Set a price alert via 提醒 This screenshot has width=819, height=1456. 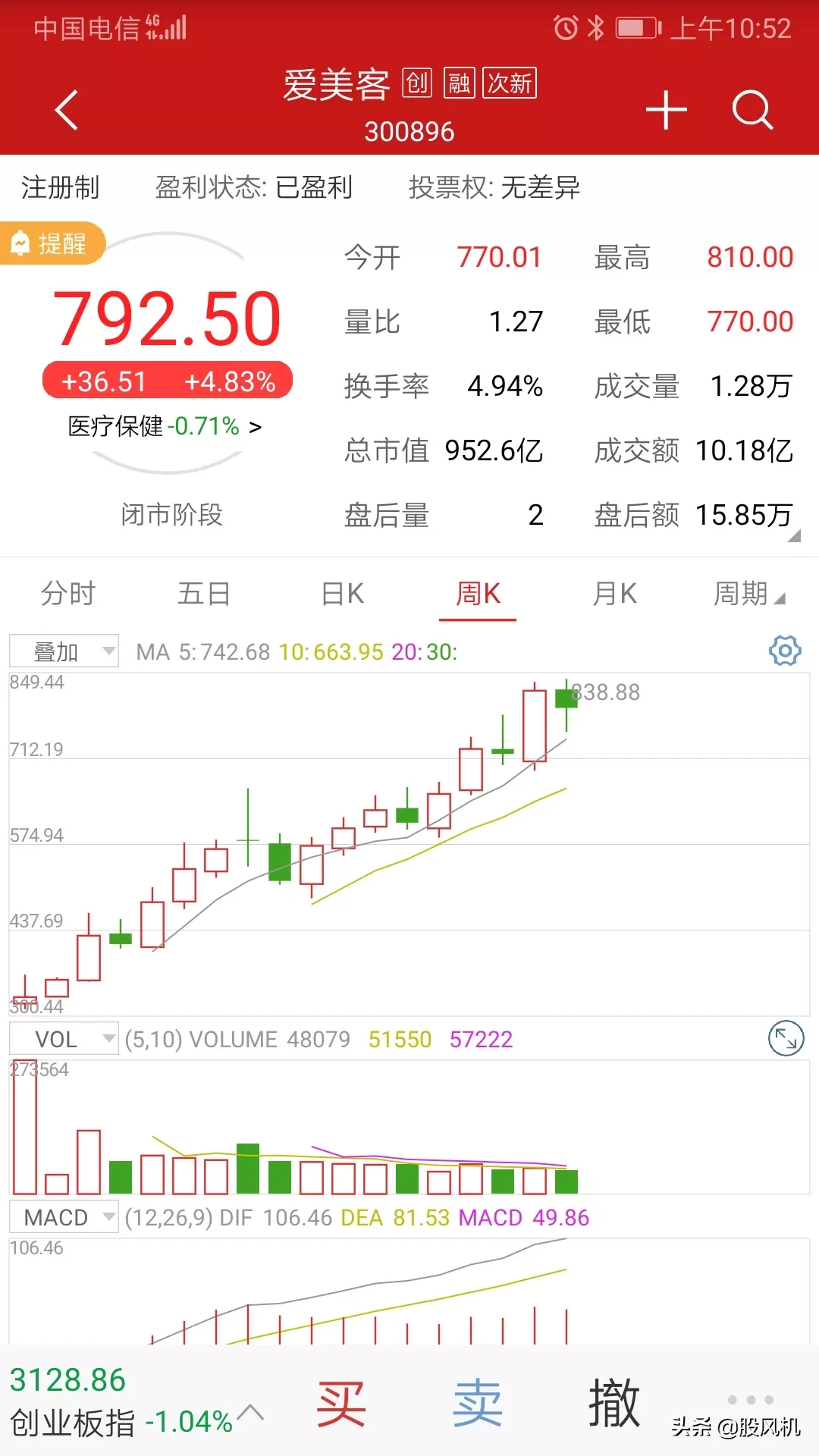point(52,243)
